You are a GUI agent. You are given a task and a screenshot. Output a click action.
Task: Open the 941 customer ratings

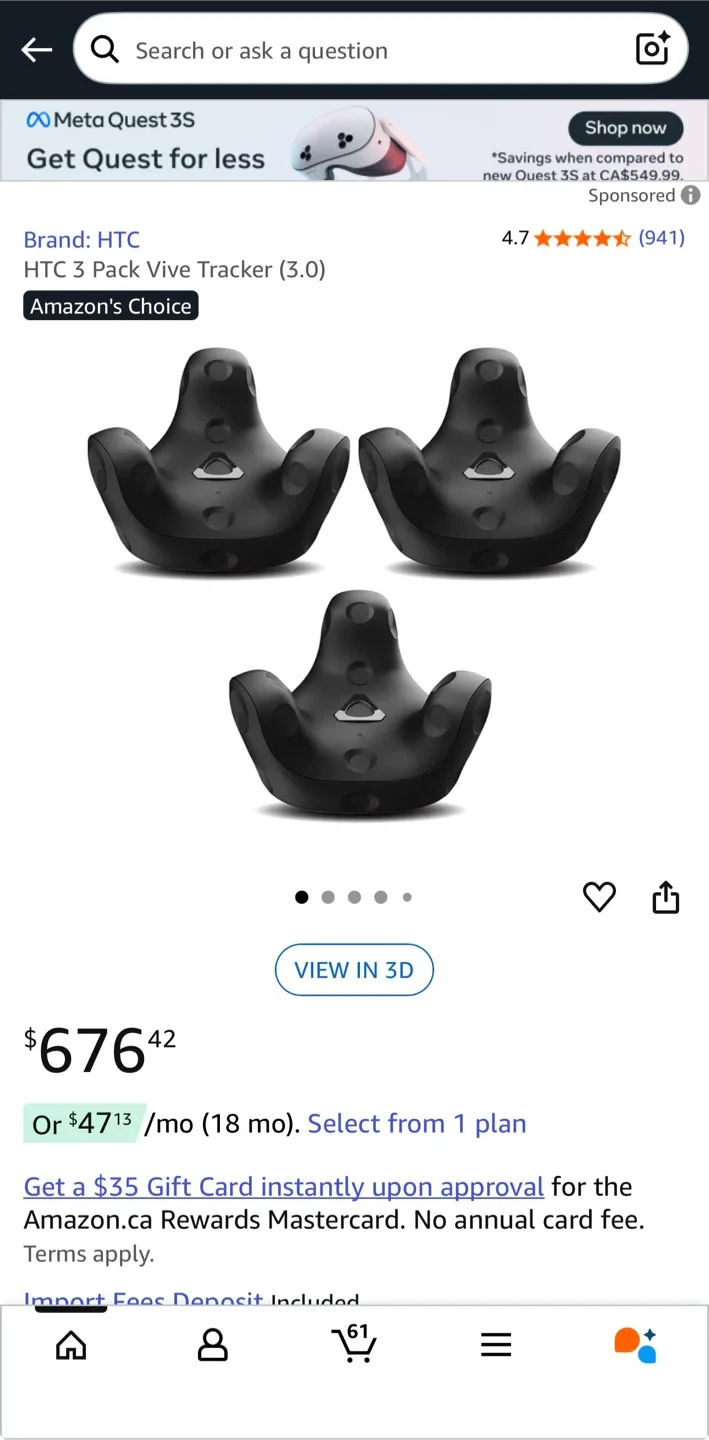661,238
